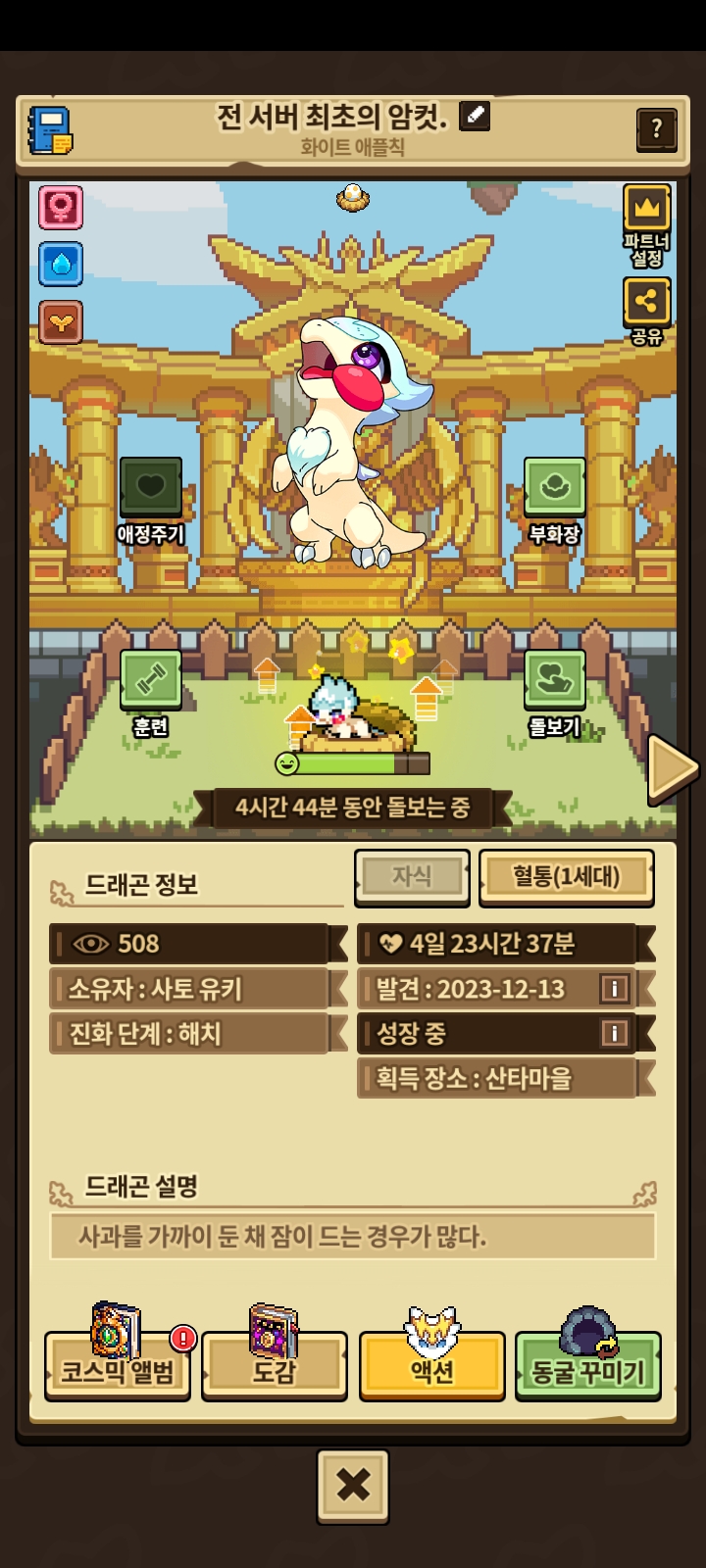Viewport: 706px width, 1568px height.
Task: View 혈통(1세대) bloodline
Action: [566, 876]
